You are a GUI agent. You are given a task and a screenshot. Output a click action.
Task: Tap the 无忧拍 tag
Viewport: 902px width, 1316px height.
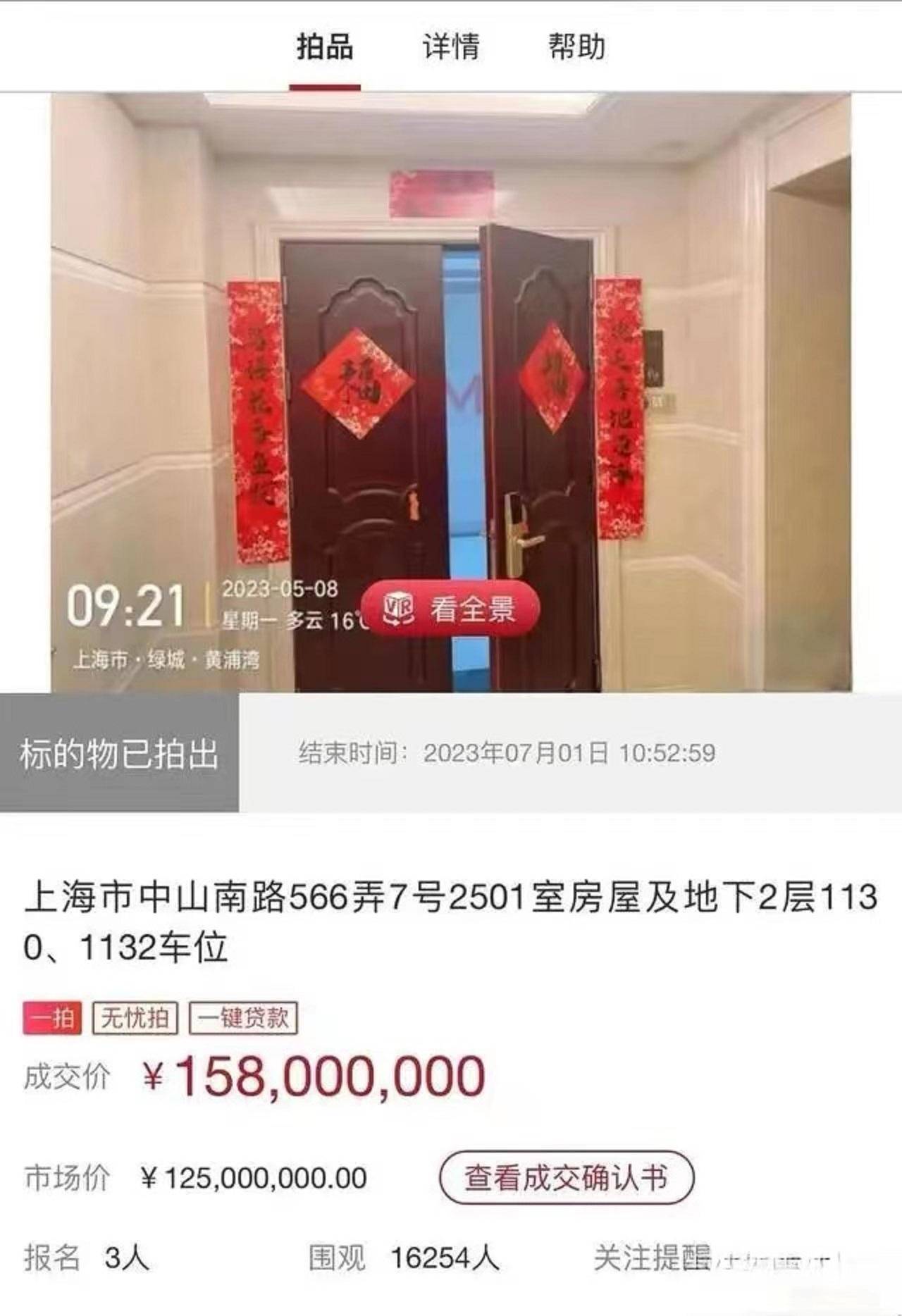(x=135, y=1018)
